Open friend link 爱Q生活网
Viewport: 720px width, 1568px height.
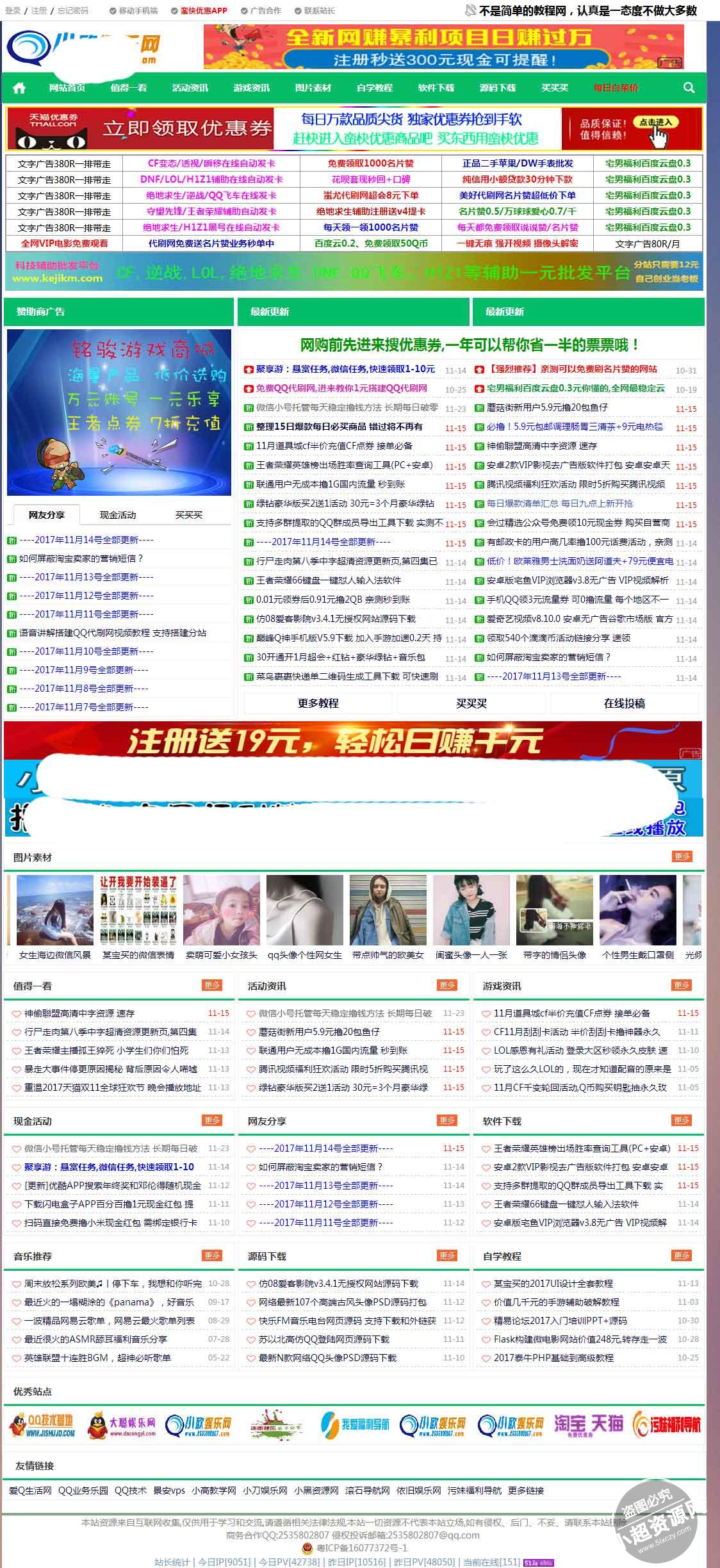[x=30, y=1490]
